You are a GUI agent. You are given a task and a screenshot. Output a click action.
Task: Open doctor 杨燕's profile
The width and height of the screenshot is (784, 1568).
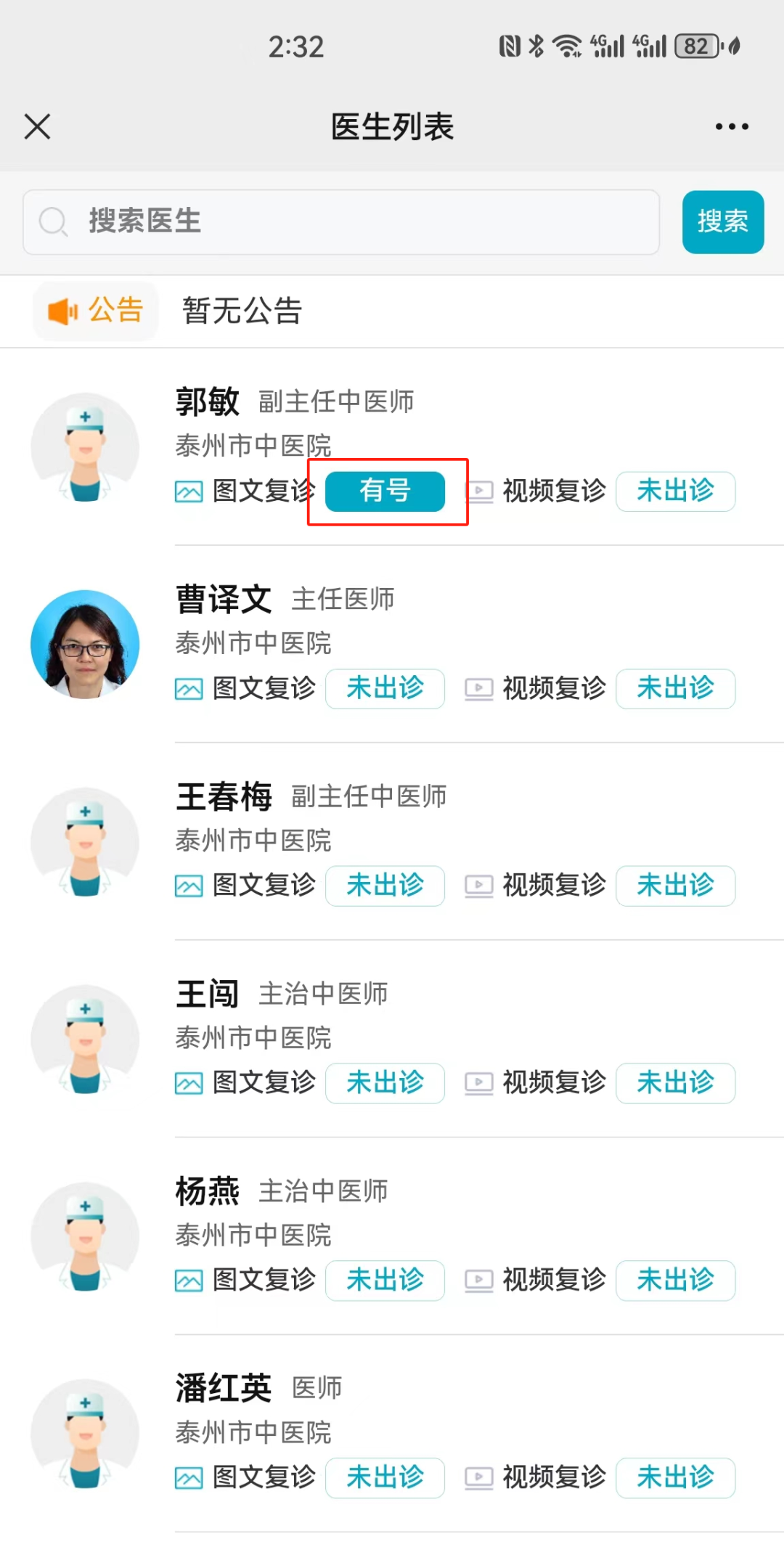[208, 1191]
